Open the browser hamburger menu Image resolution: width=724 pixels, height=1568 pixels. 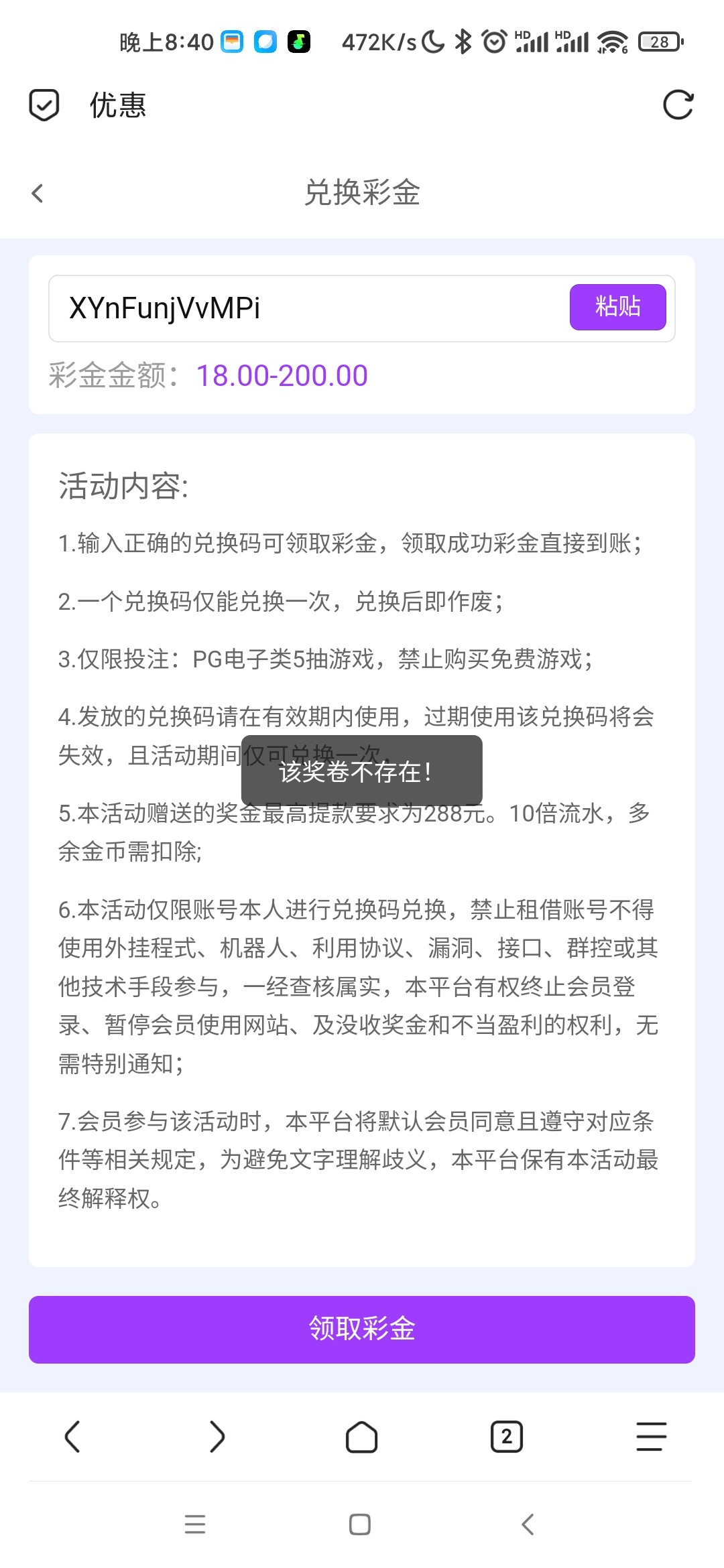651,1437
